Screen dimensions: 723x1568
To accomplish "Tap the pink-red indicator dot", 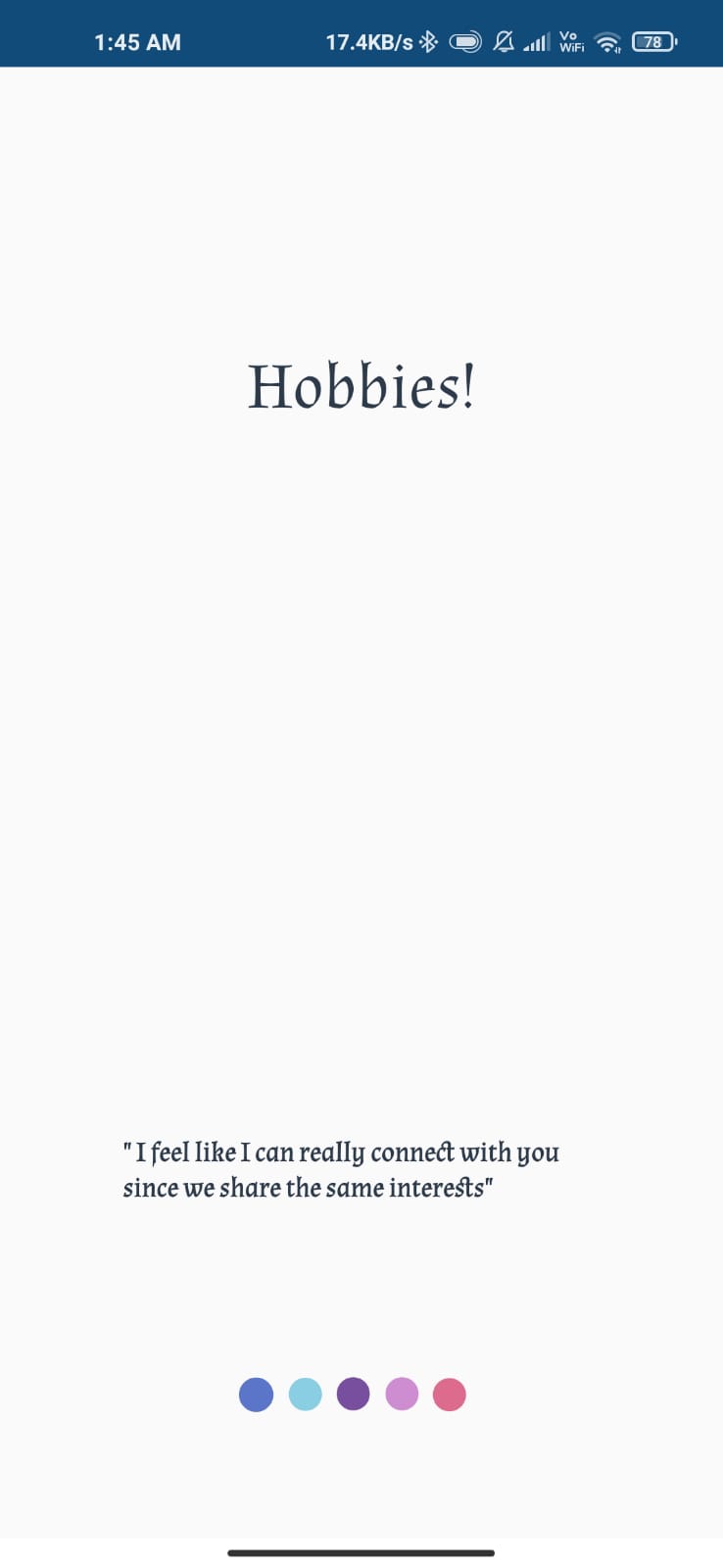I will point(450,1394).
